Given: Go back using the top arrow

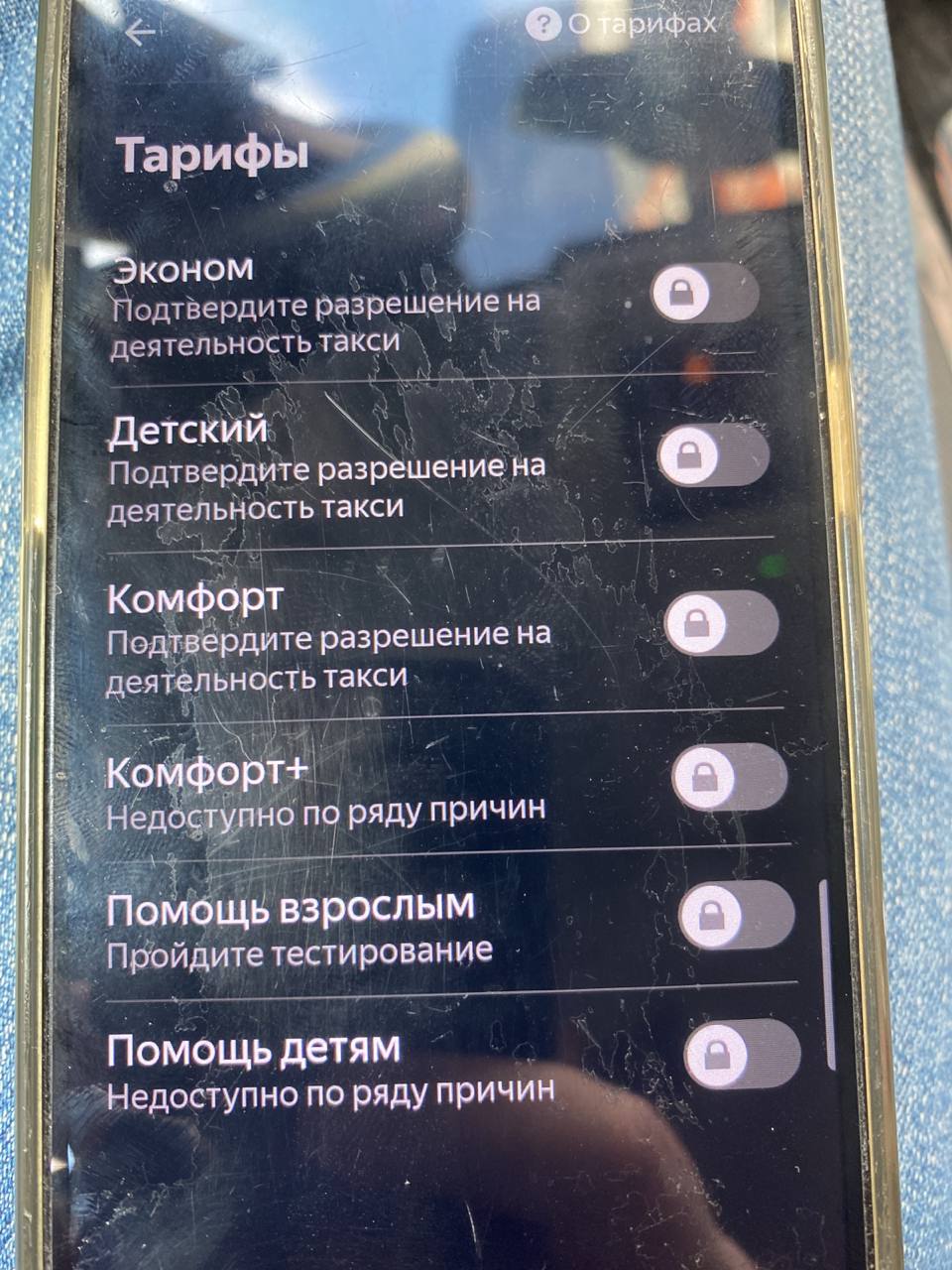Looking at the screenshot, I should click(x=140, y=31).
